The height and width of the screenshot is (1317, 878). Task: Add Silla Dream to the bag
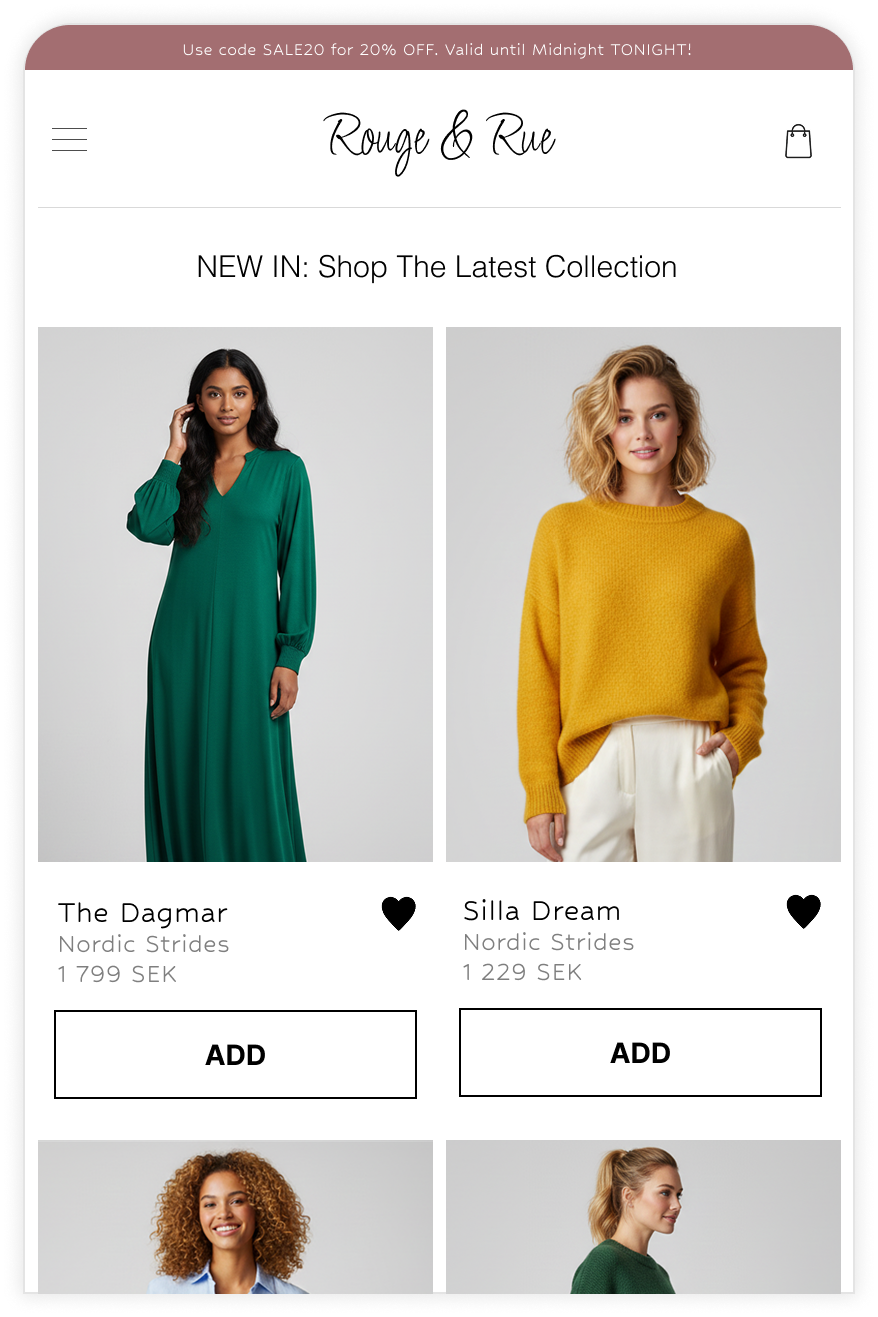pyautogui.click(x=640, y=1053)
